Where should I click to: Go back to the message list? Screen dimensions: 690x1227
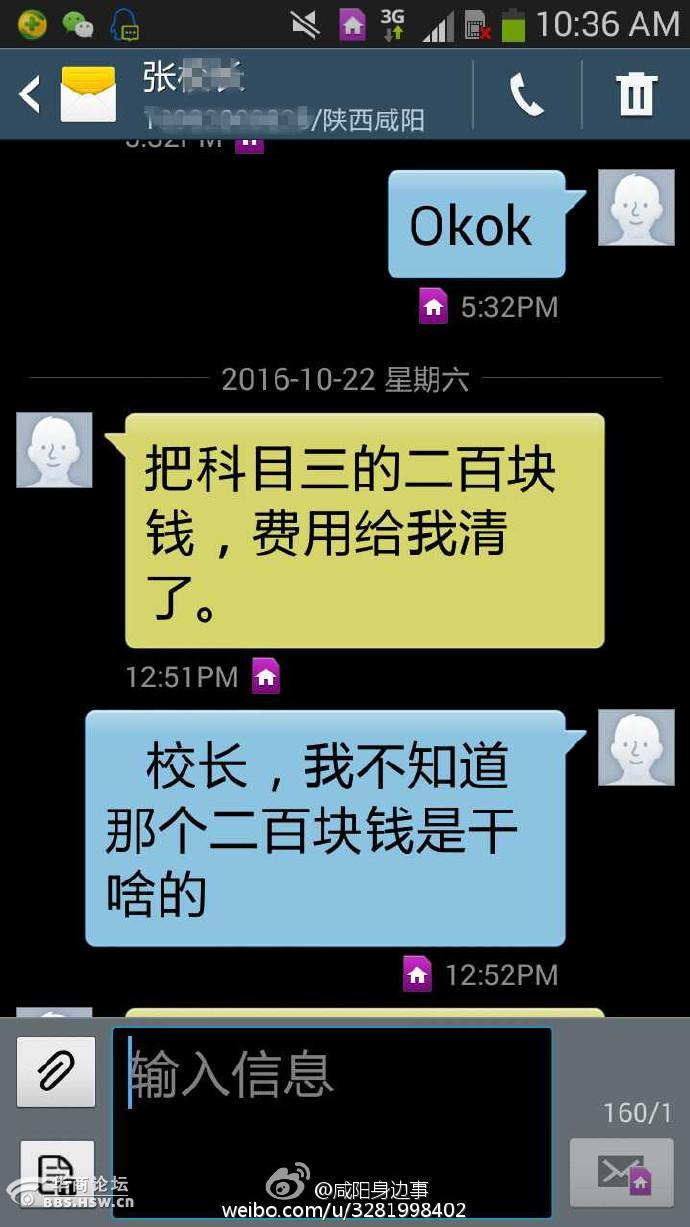click(30, 95)
